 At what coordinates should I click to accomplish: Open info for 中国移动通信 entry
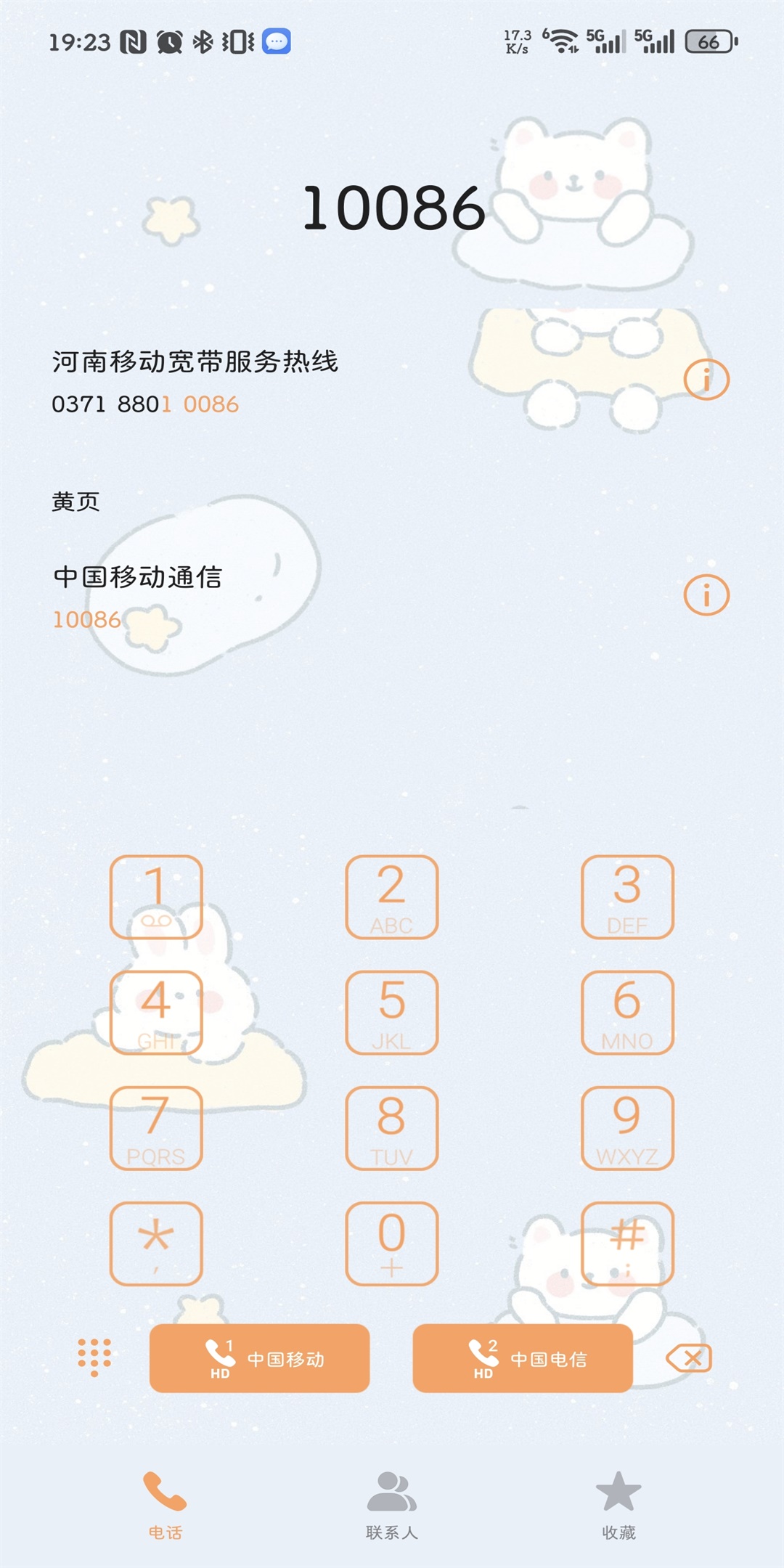(x=706, y=595)
